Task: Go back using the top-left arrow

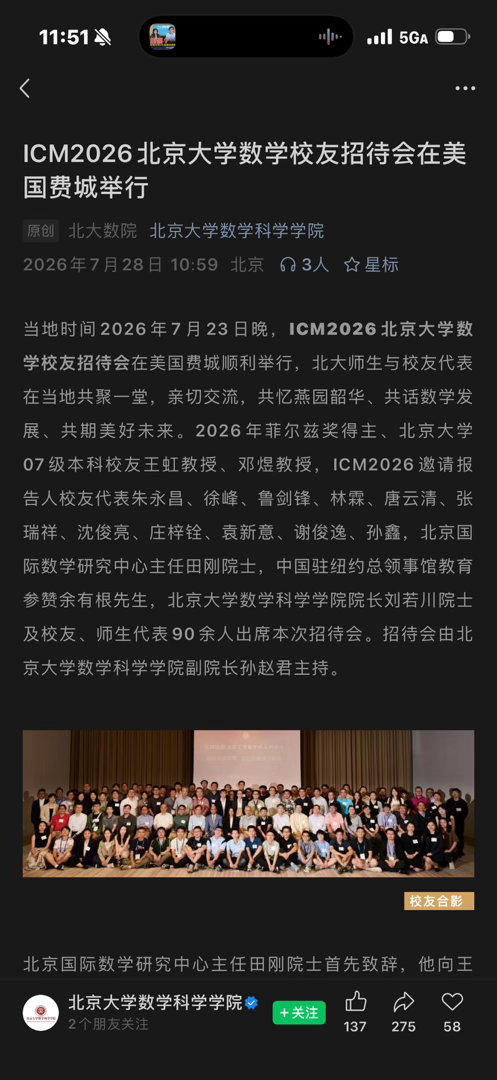Action: click(25, 88)
